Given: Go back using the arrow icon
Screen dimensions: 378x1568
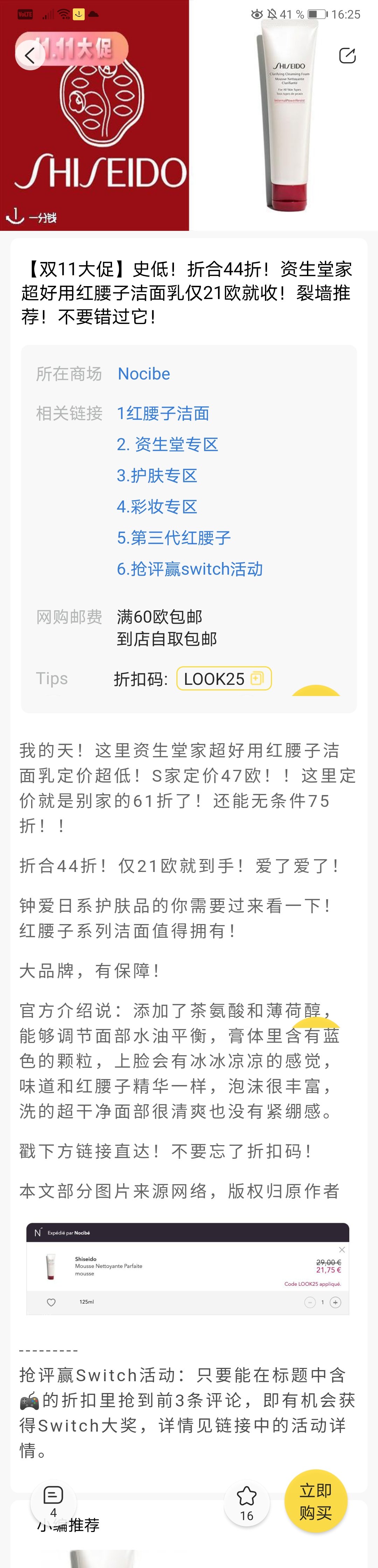Looking at the screenshot, I should (29, 56).
